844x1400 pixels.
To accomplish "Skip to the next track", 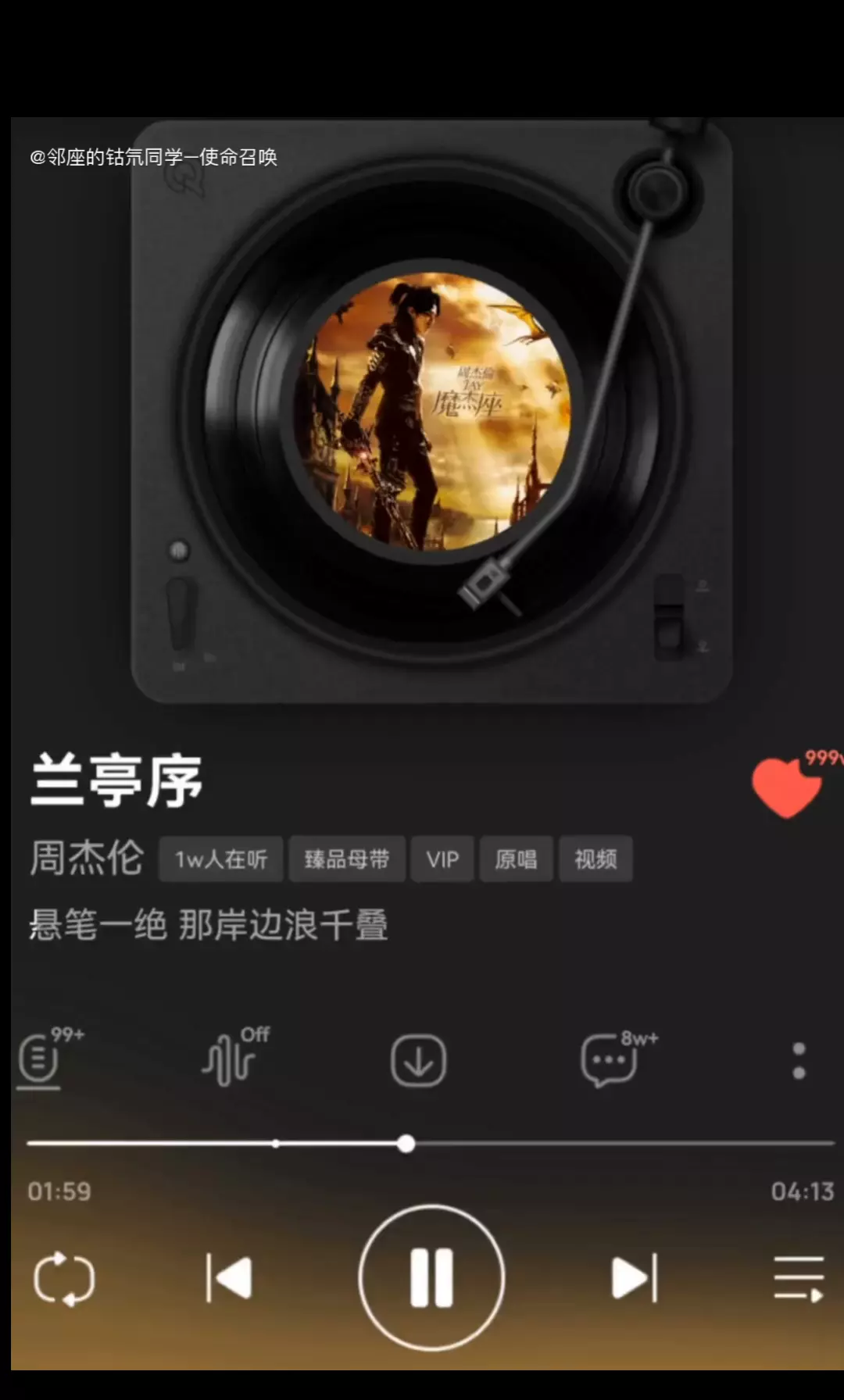I will (634, 1278).
